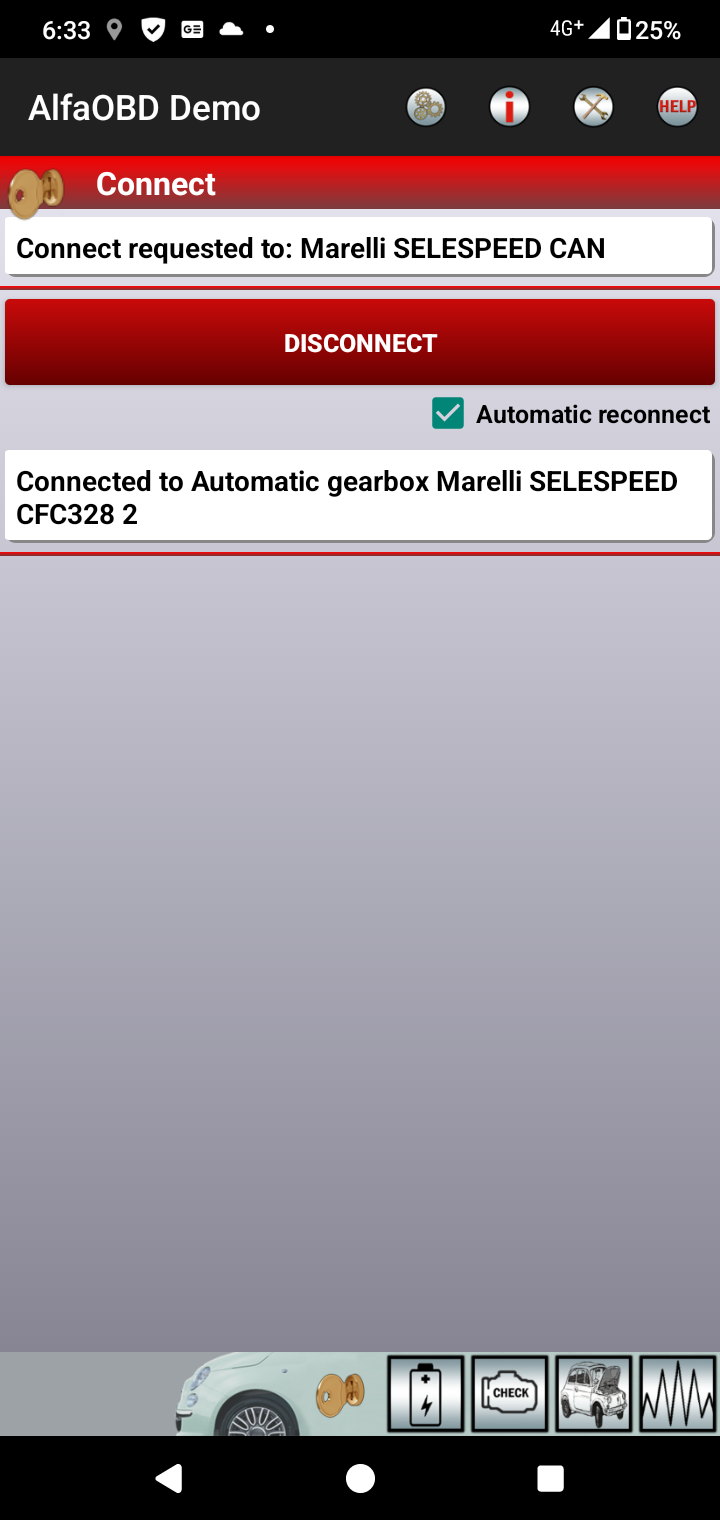Open the car with open hood tab
This screenshot has height=1520, width=720.
coord(594,1393)
